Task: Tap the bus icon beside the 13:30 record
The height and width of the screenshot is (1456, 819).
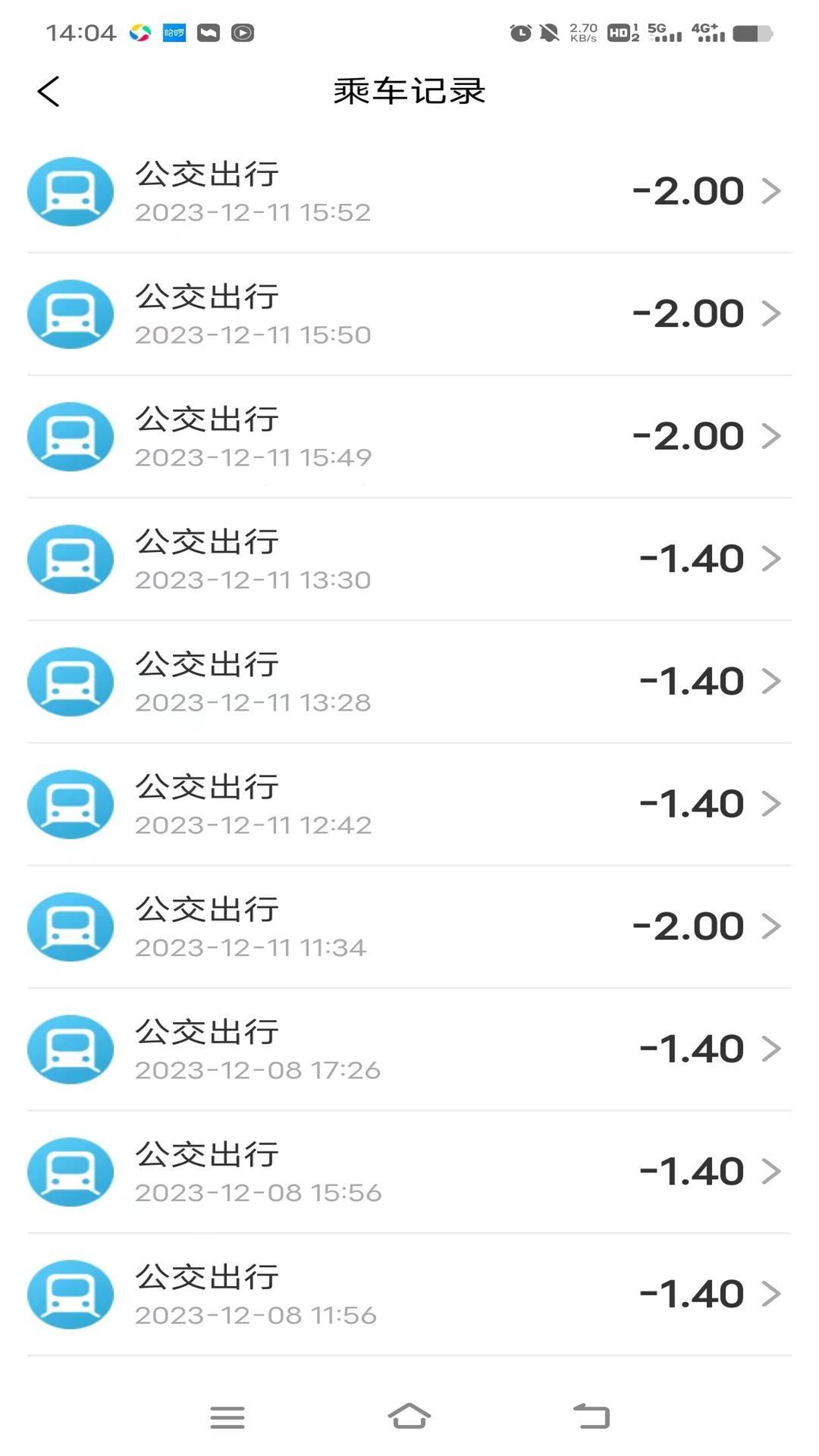Action: 70,559
